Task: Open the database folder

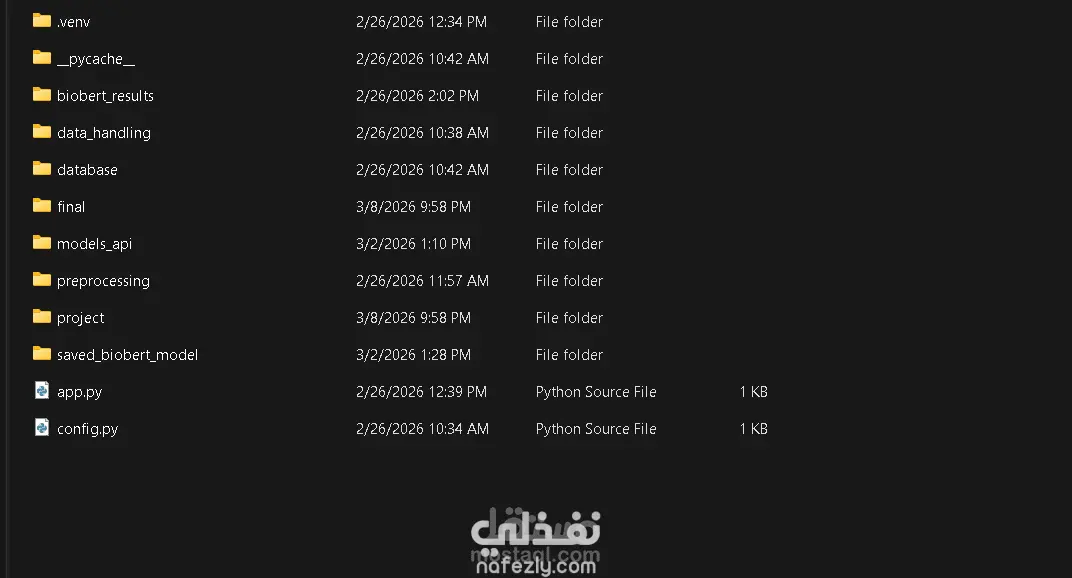Action: (x=87, y=170)
